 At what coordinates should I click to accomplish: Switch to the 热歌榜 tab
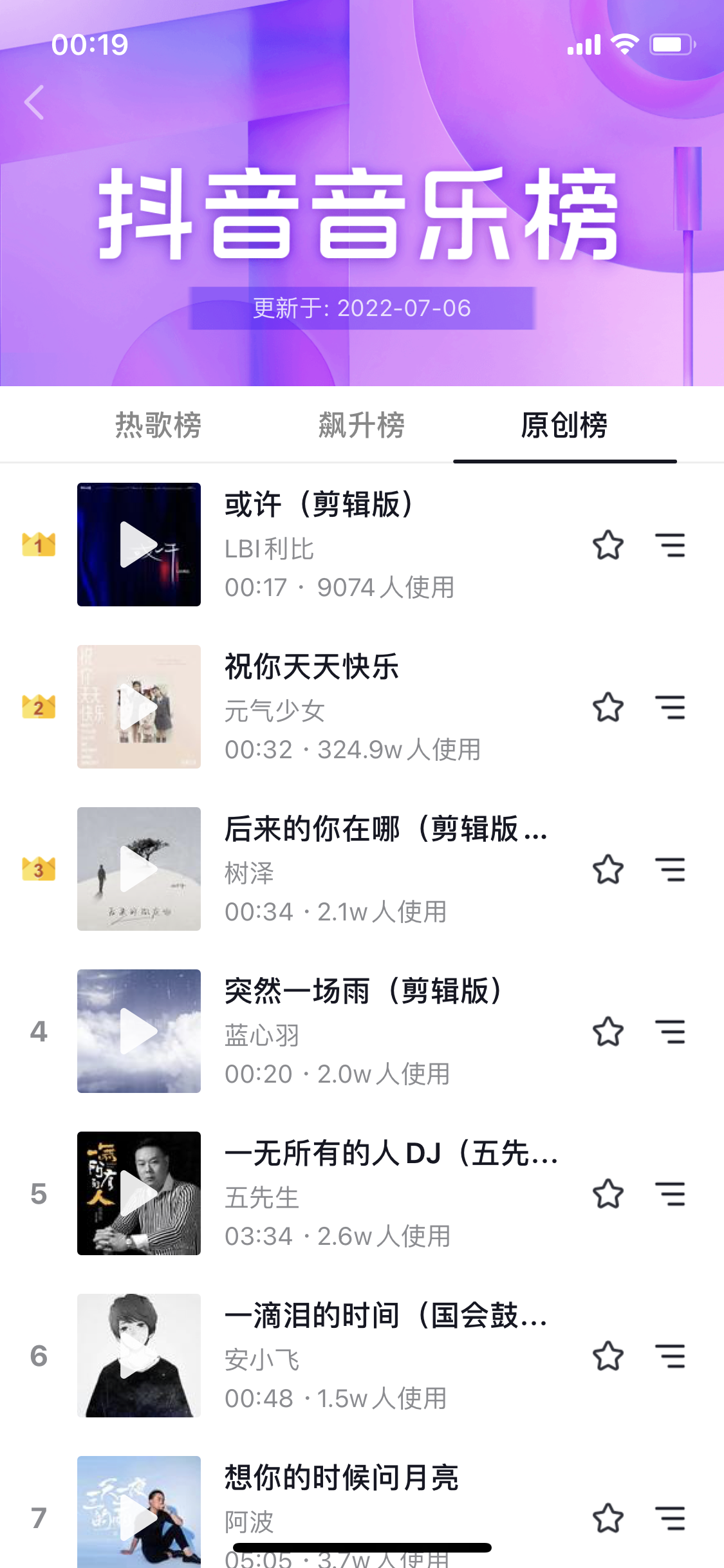click(x=158, y=425)
